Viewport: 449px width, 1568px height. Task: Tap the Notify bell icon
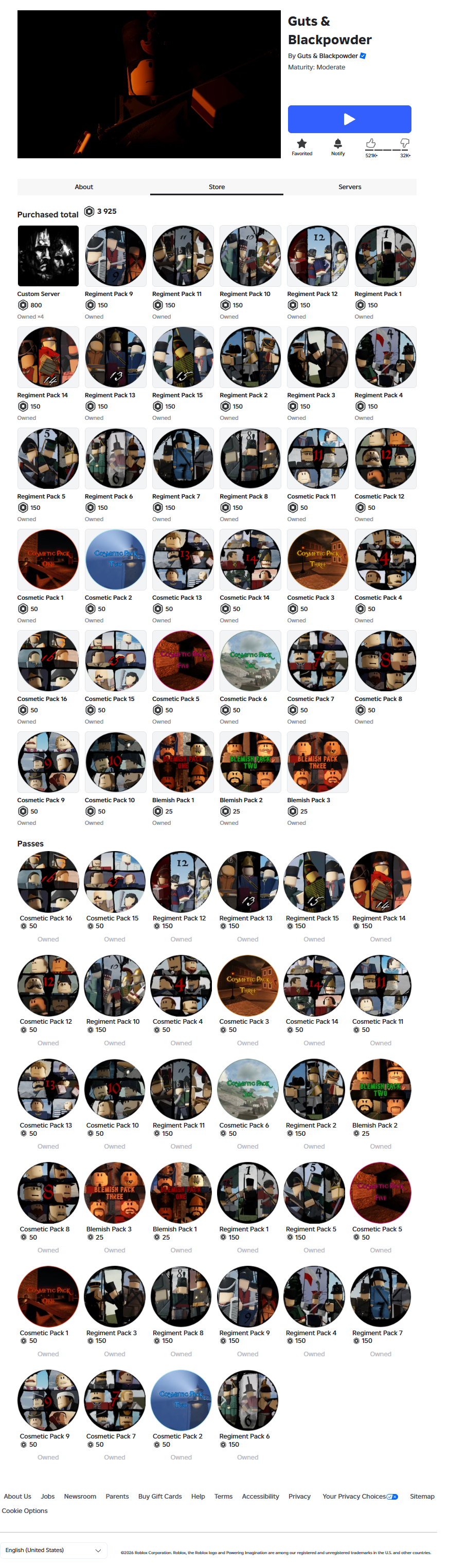click(337, 144)
